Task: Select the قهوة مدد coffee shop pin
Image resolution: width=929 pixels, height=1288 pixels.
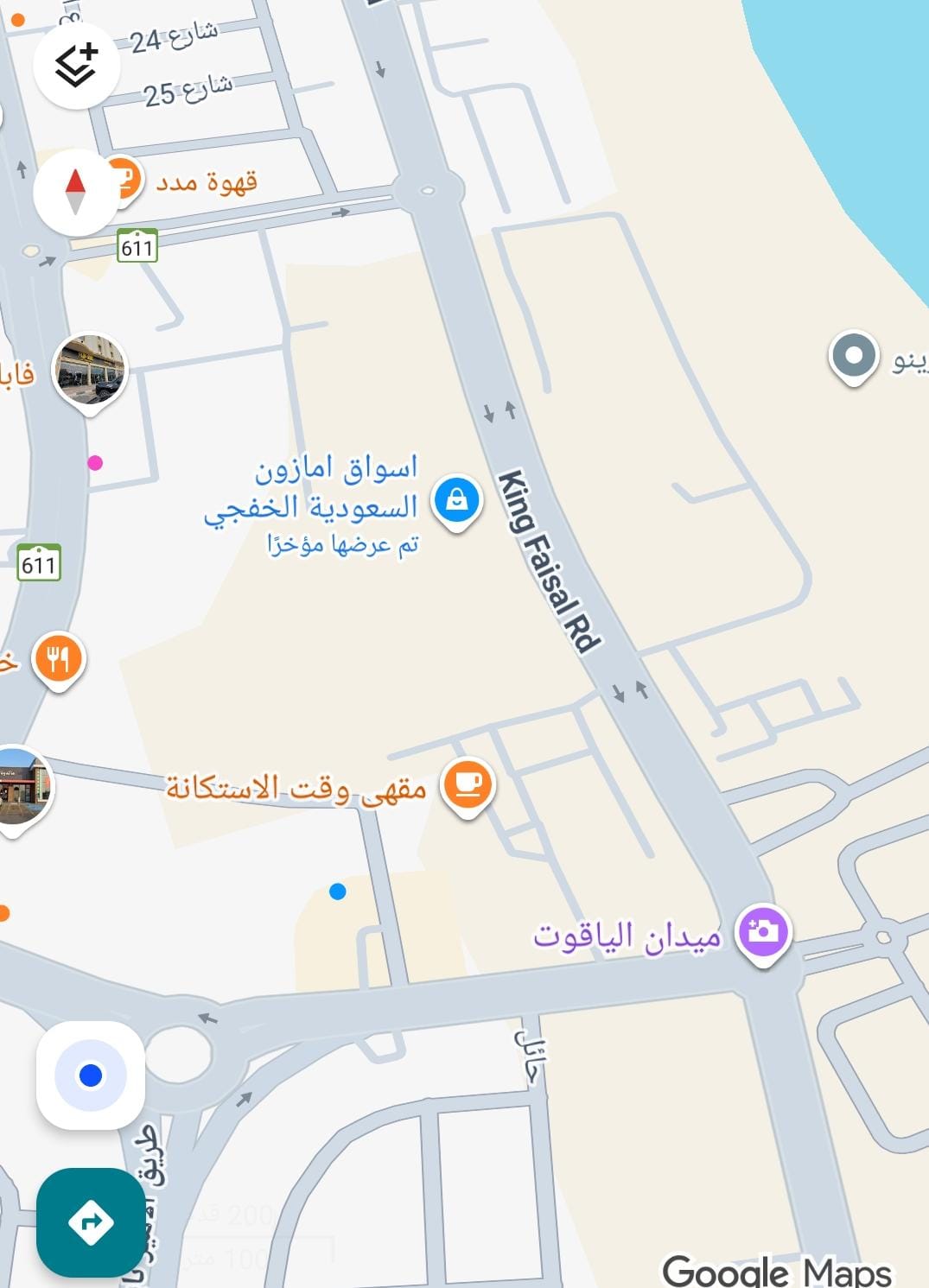Action: click(x=125, y=180)
